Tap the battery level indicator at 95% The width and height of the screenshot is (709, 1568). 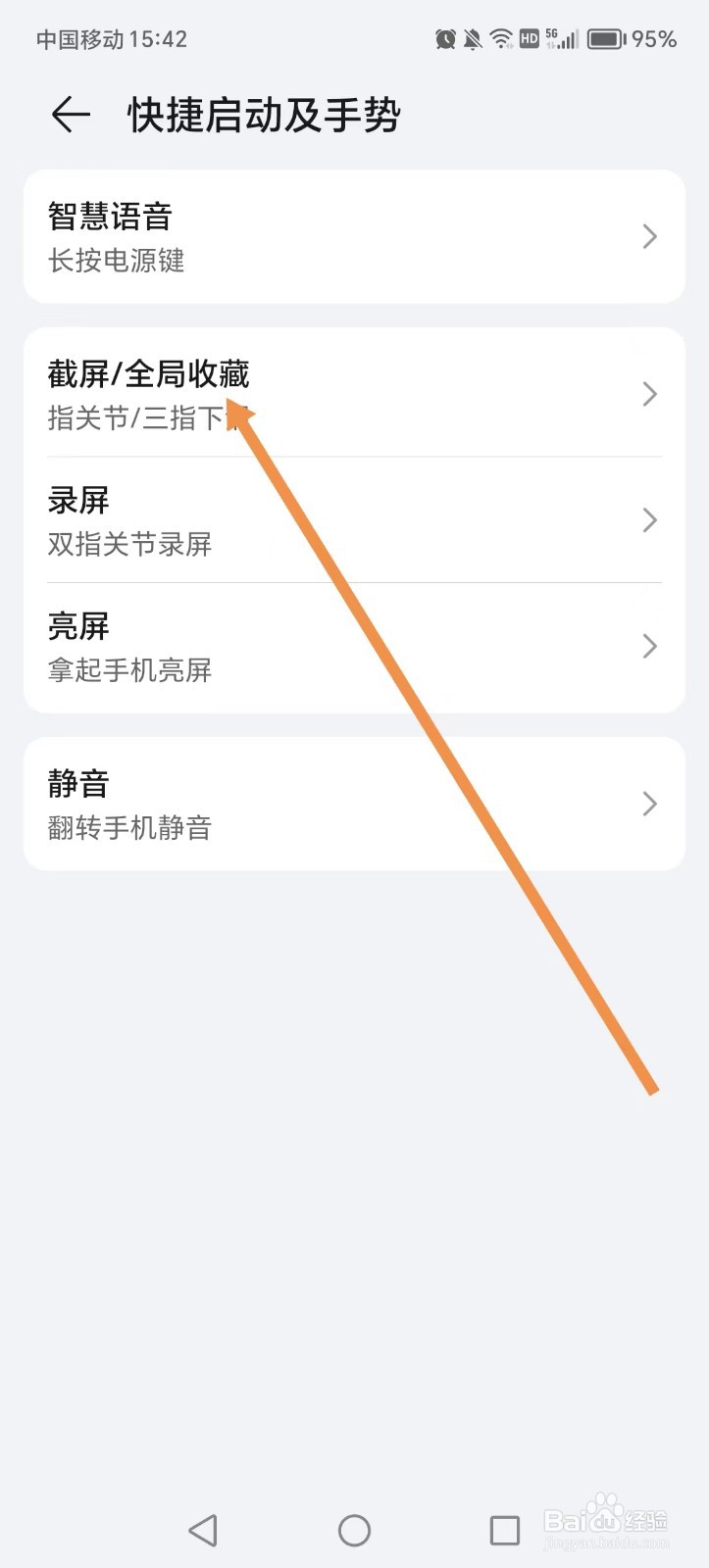point(651,39)
